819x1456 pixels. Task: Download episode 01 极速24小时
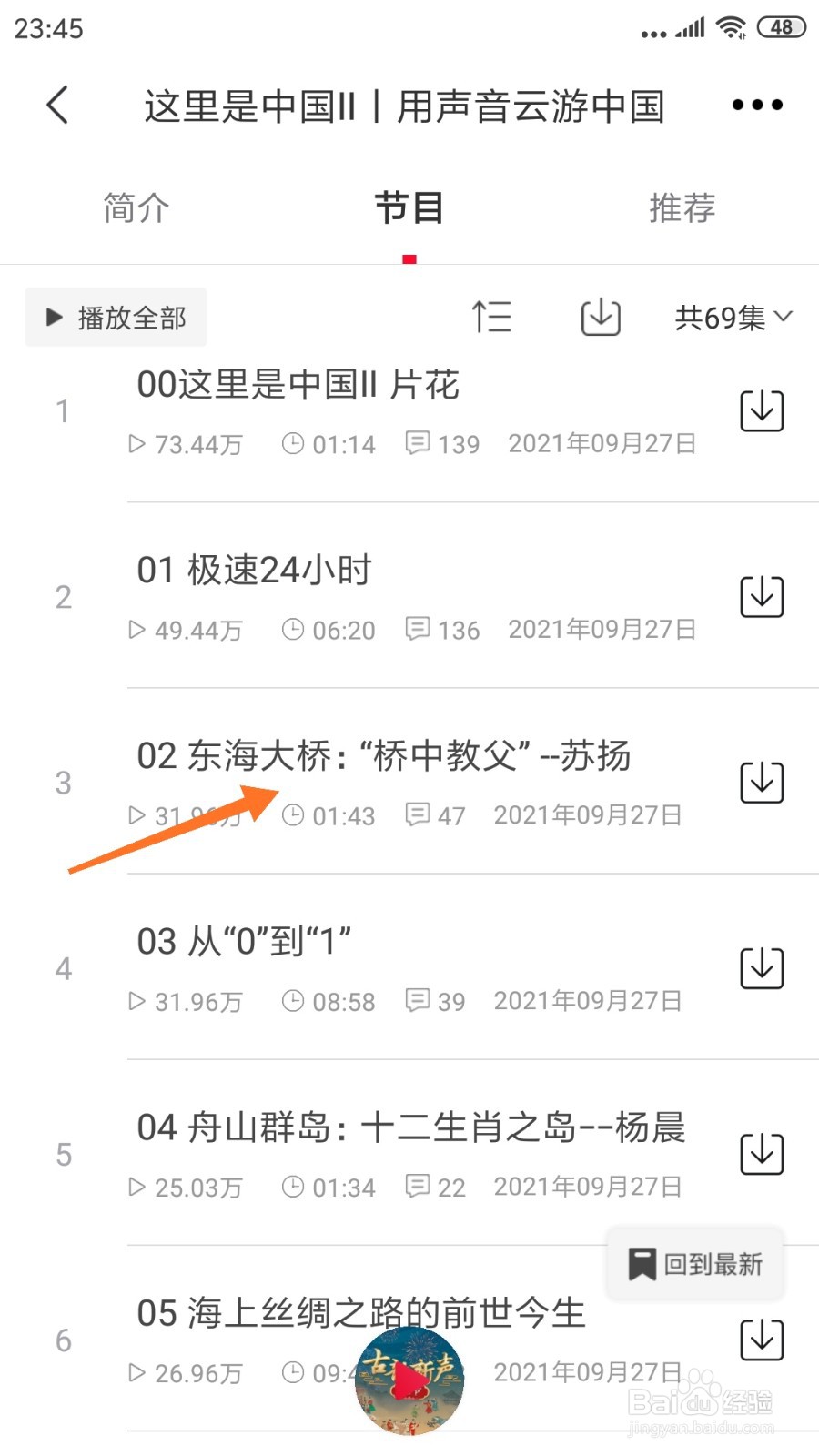click(x=761, y=596)
